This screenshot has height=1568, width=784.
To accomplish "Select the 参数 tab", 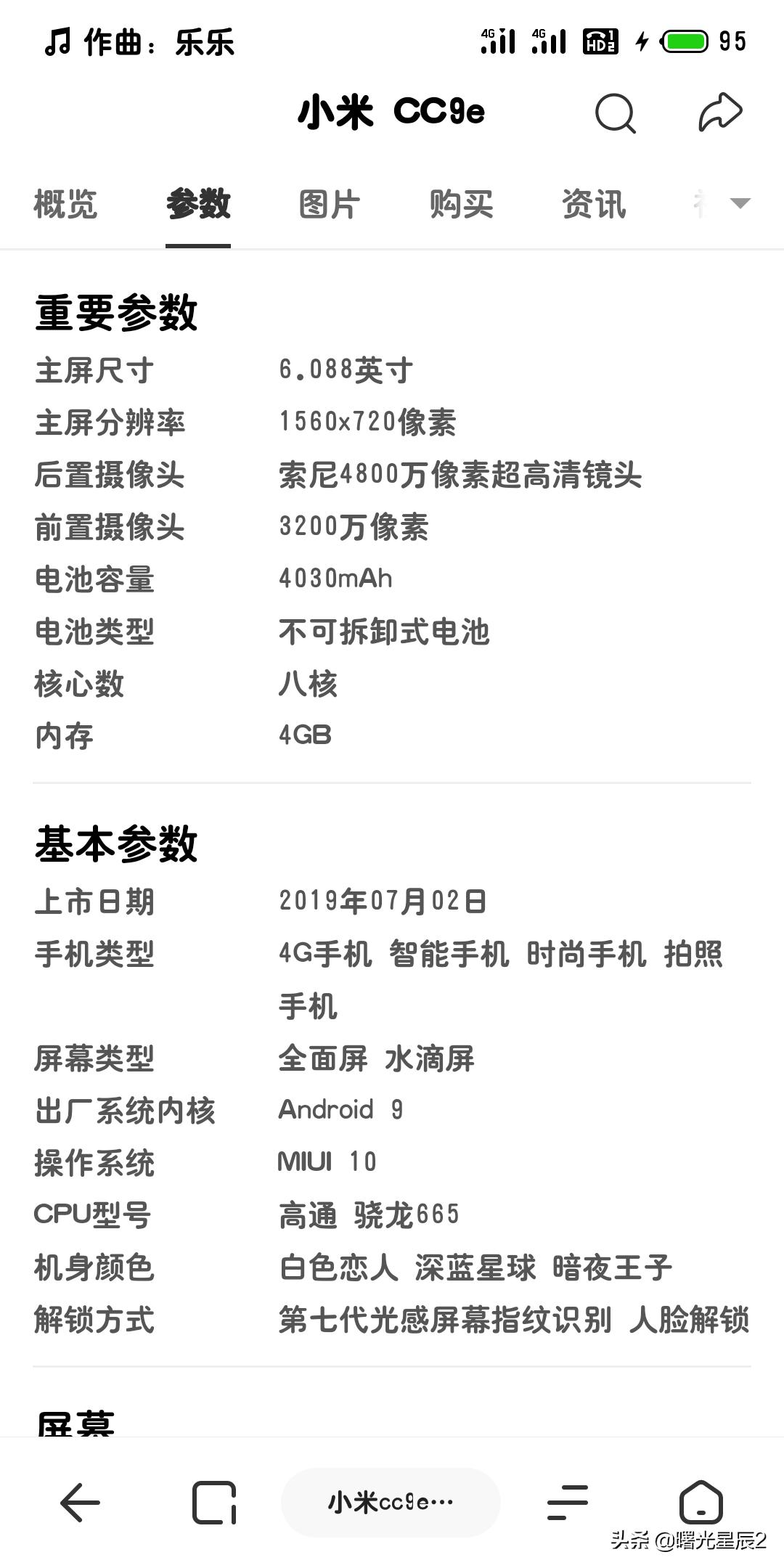I will 198,204.
